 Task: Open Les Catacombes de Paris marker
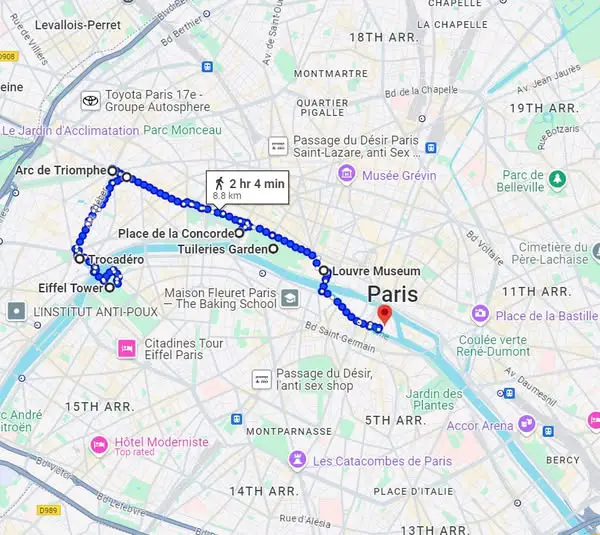click(297, 460)
